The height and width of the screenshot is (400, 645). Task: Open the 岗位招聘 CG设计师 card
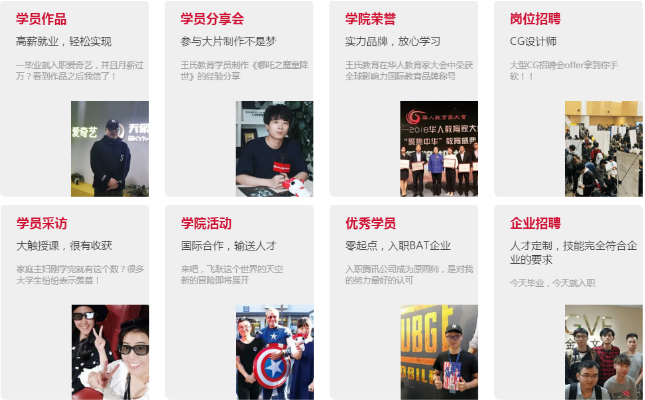coord(535,19)
